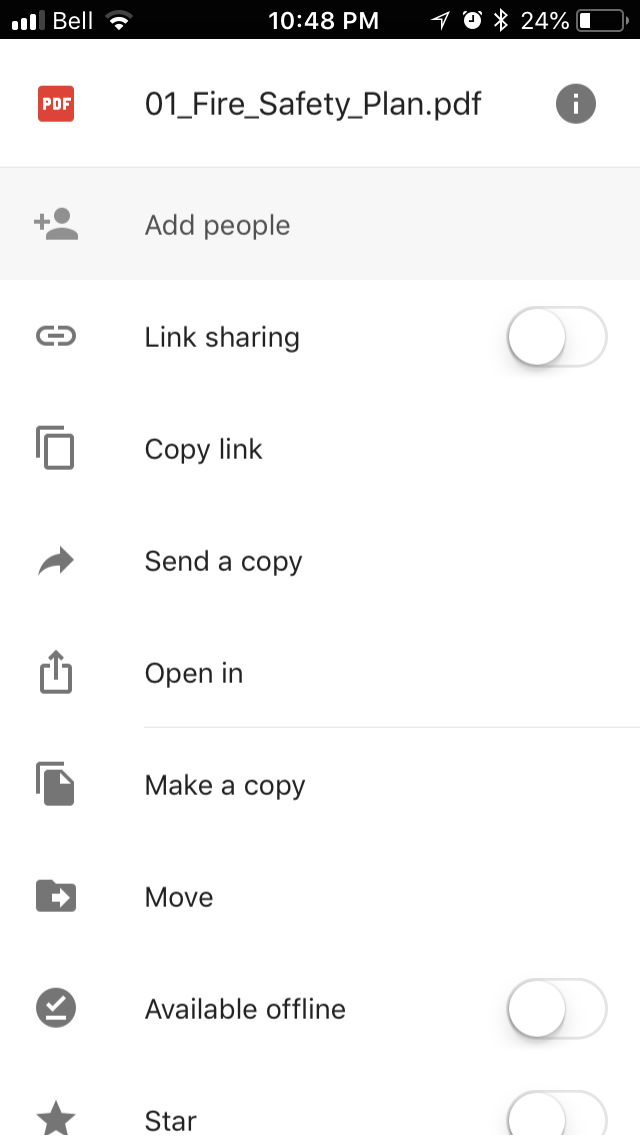
Task: Select Send a copy option
Action: [222, 561]
